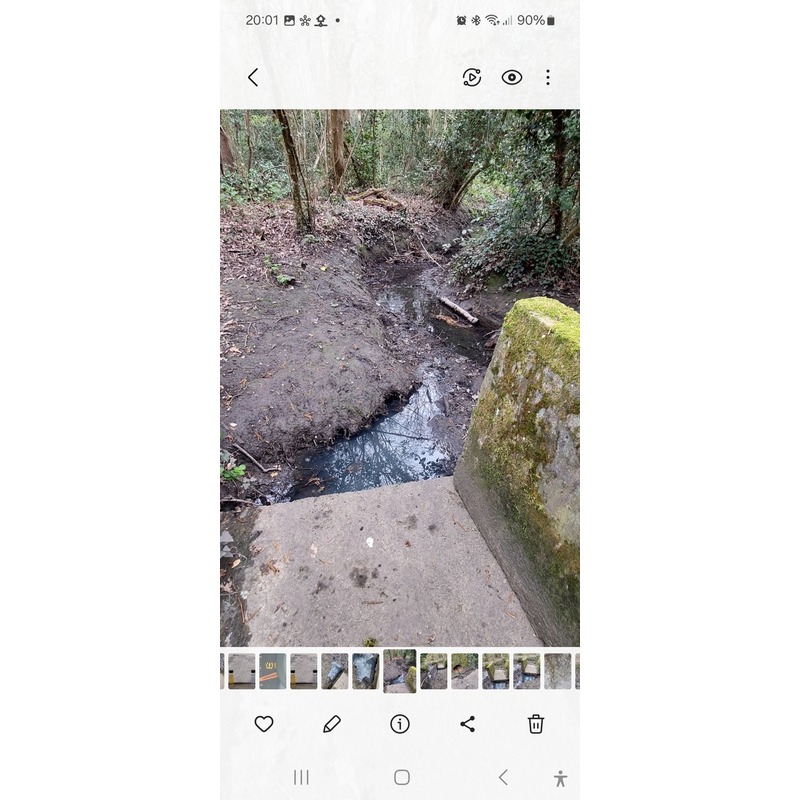View photo details via info icon
Screen dimensions: 800x800
400,724
